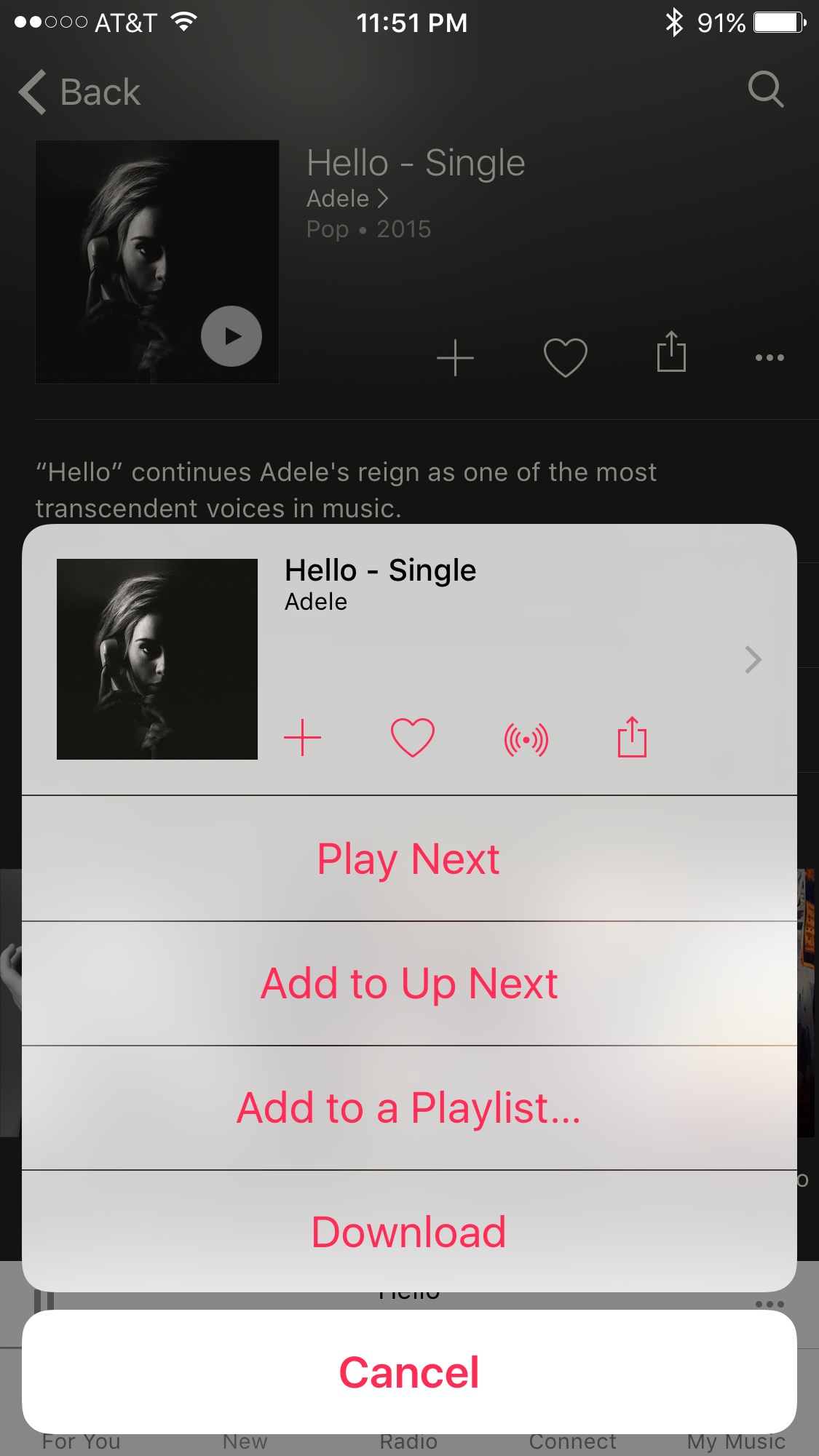Image resolution: width=819 pixels, height=1456 pixels.
Task: Tap Play Next in the action sheet
Action: [x=408, y=859]
